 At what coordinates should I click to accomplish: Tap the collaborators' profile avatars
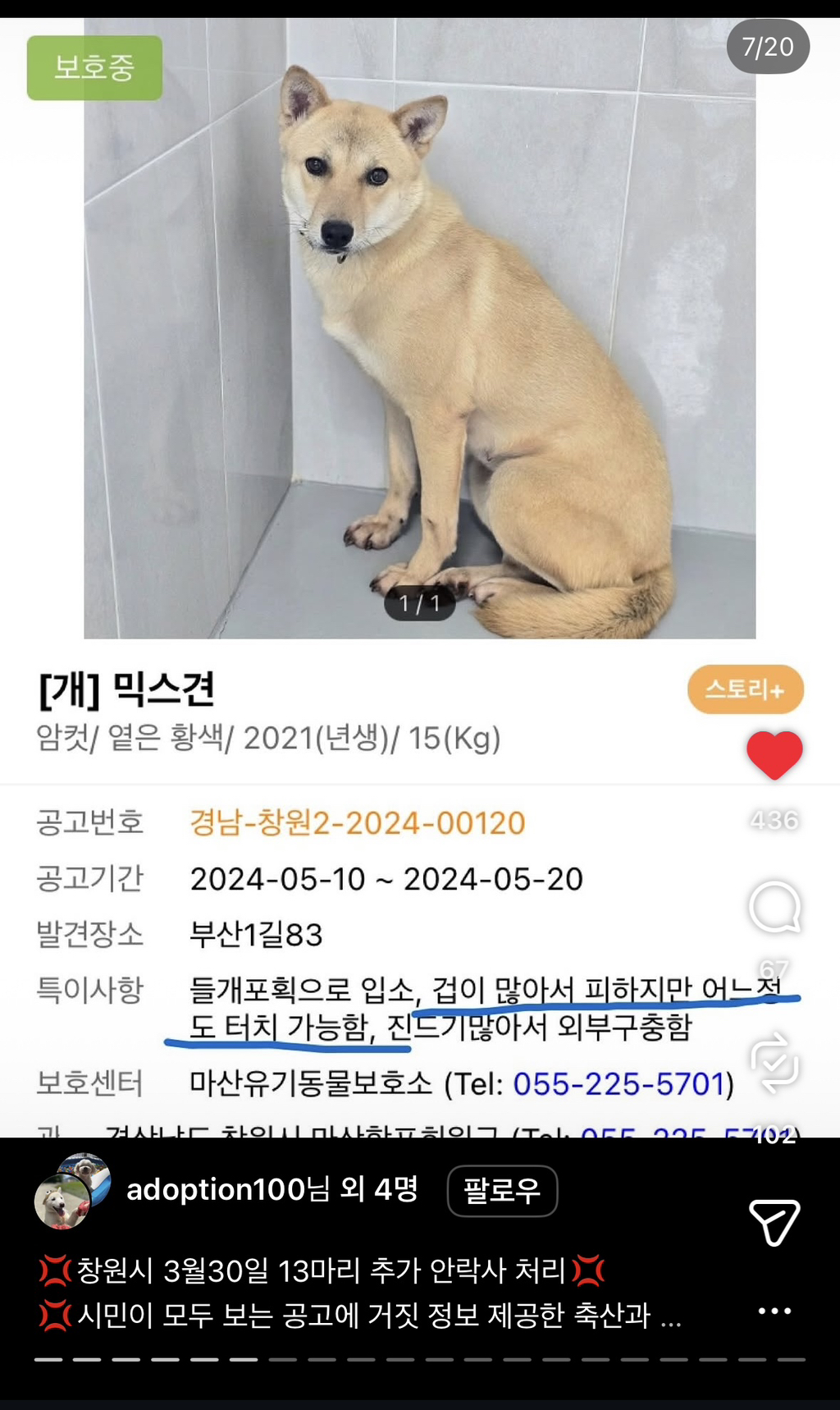pyautogui.click(x=72, y=1191)
